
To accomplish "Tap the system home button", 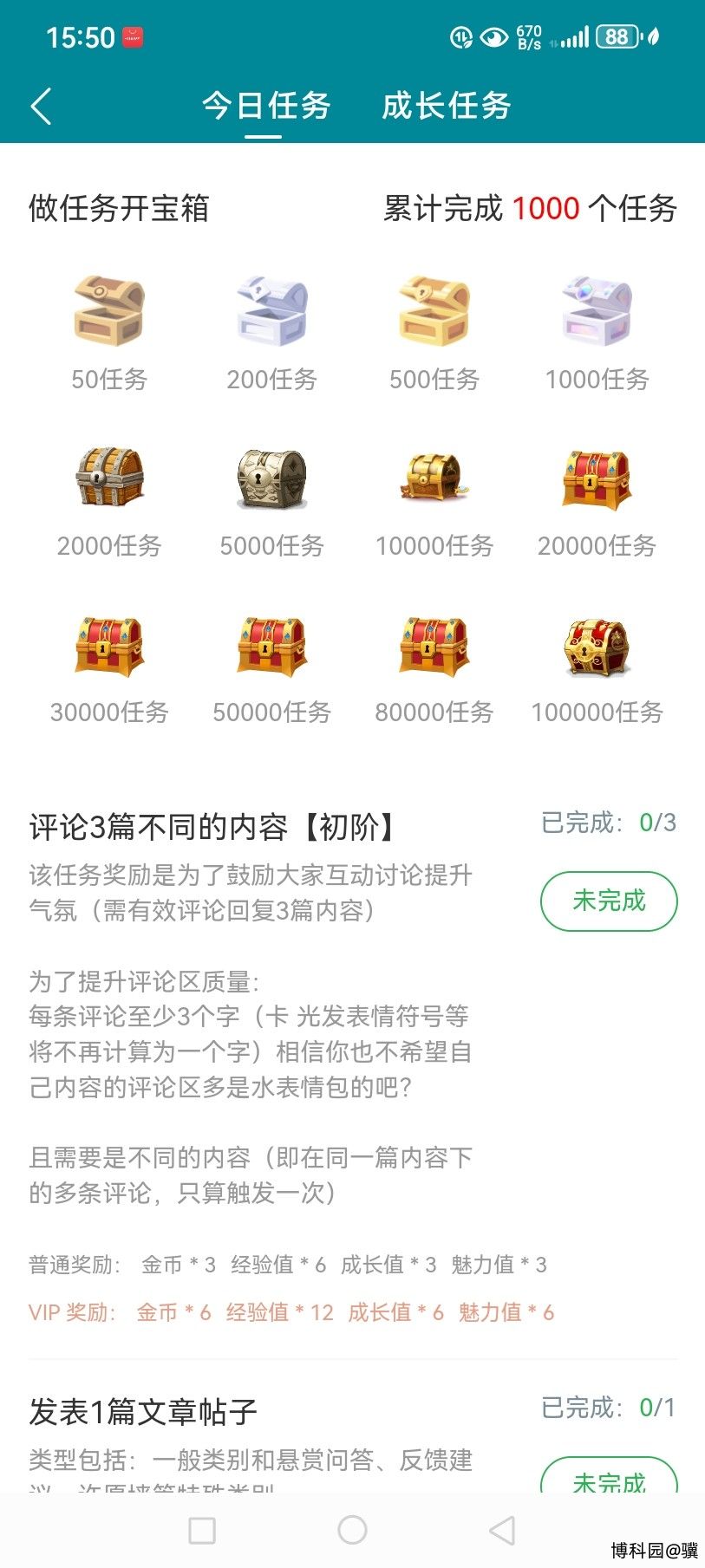I will tap(352, 1530).
